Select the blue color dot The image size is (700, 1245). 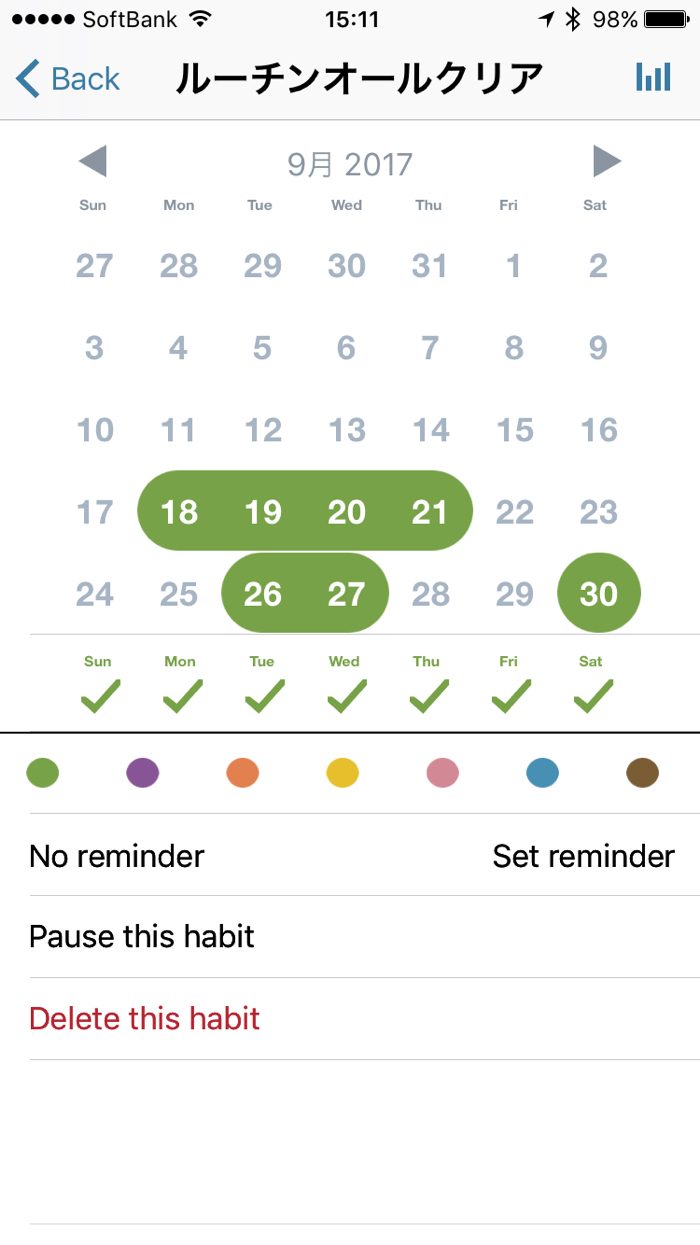tap(542, 773)
